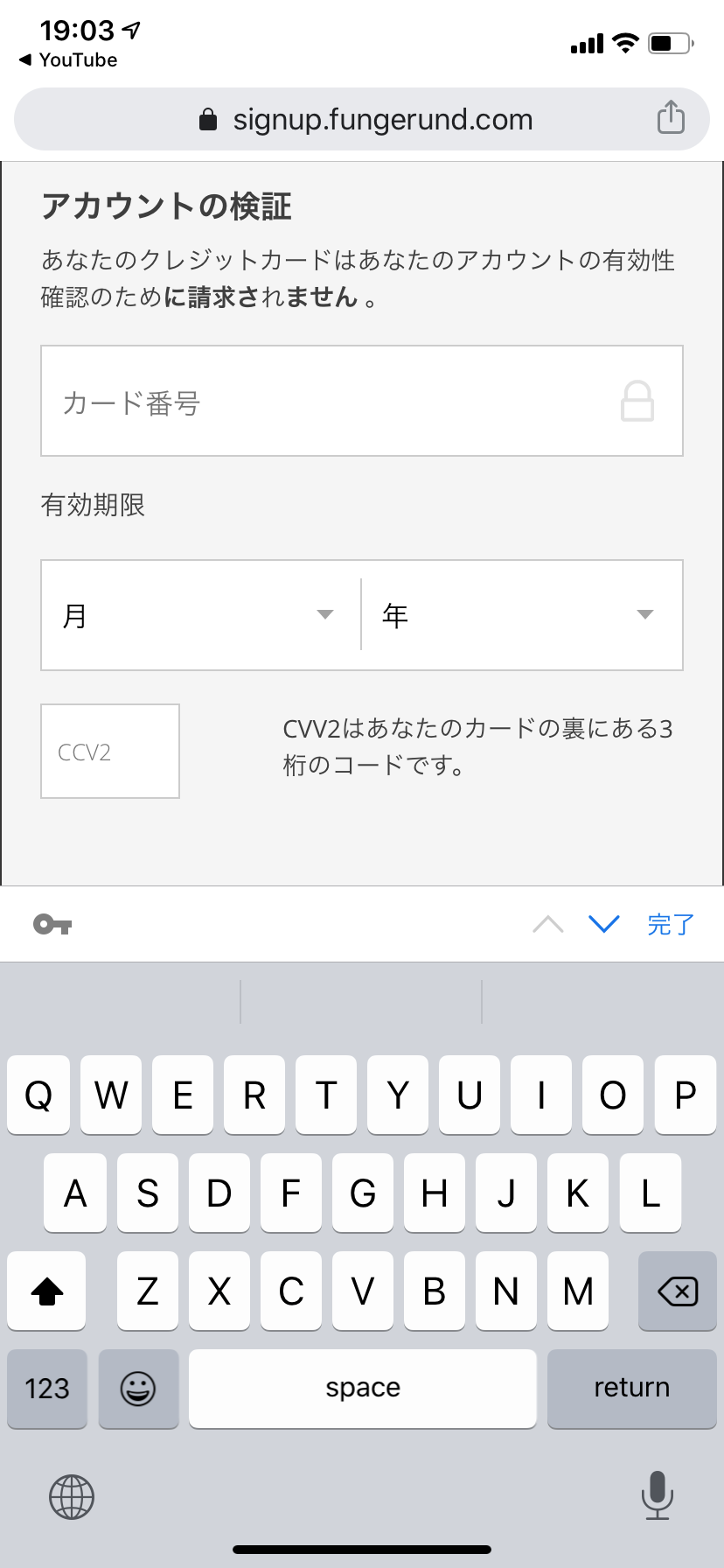Image resolution: width=724 pixels, height=1568 pixels.
Task: Hit the backspace key
Action: [x=677, y=1291]
